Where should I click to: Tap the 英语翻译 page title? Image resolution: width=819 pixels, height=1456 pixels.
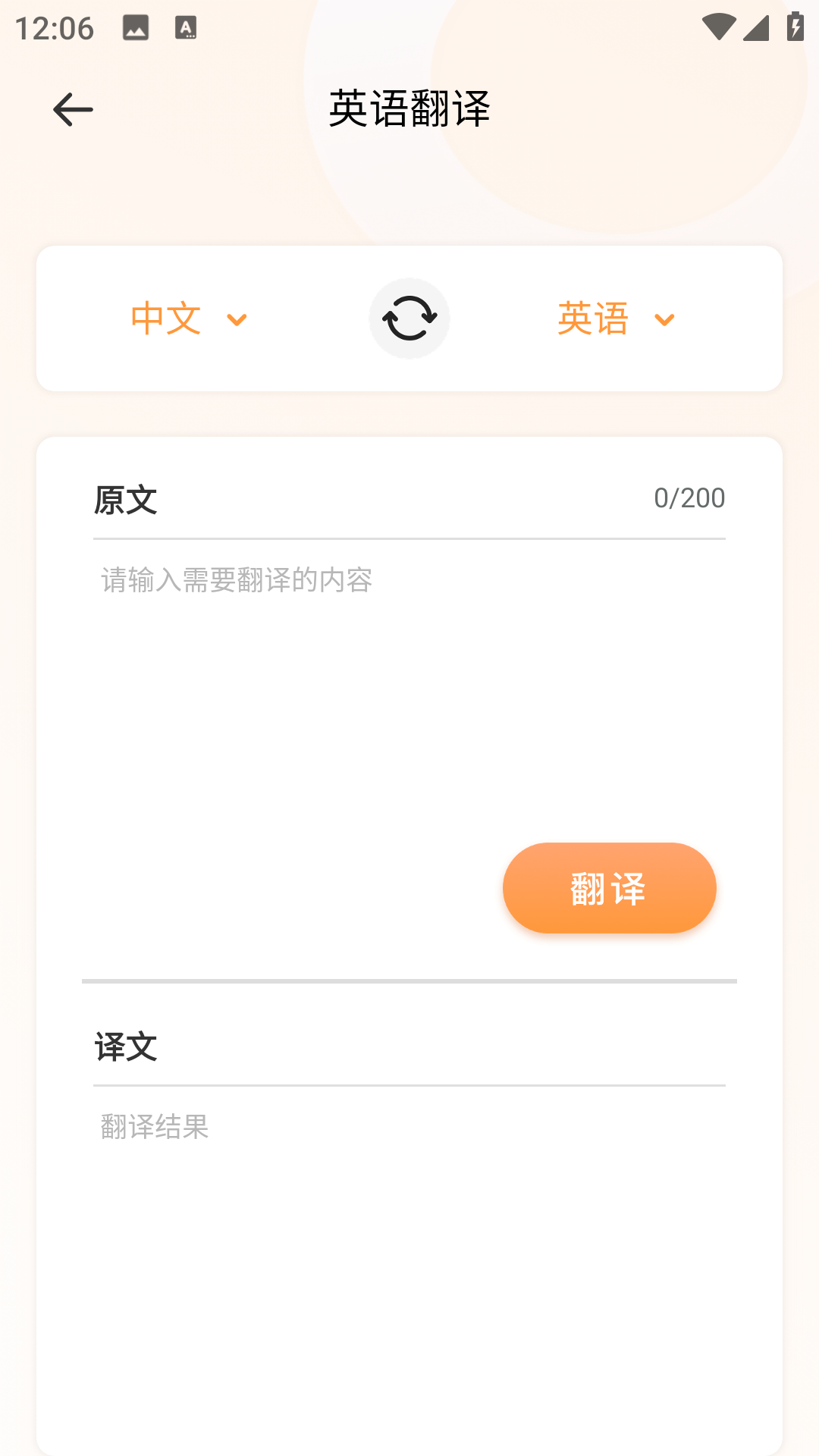point(409,108)
